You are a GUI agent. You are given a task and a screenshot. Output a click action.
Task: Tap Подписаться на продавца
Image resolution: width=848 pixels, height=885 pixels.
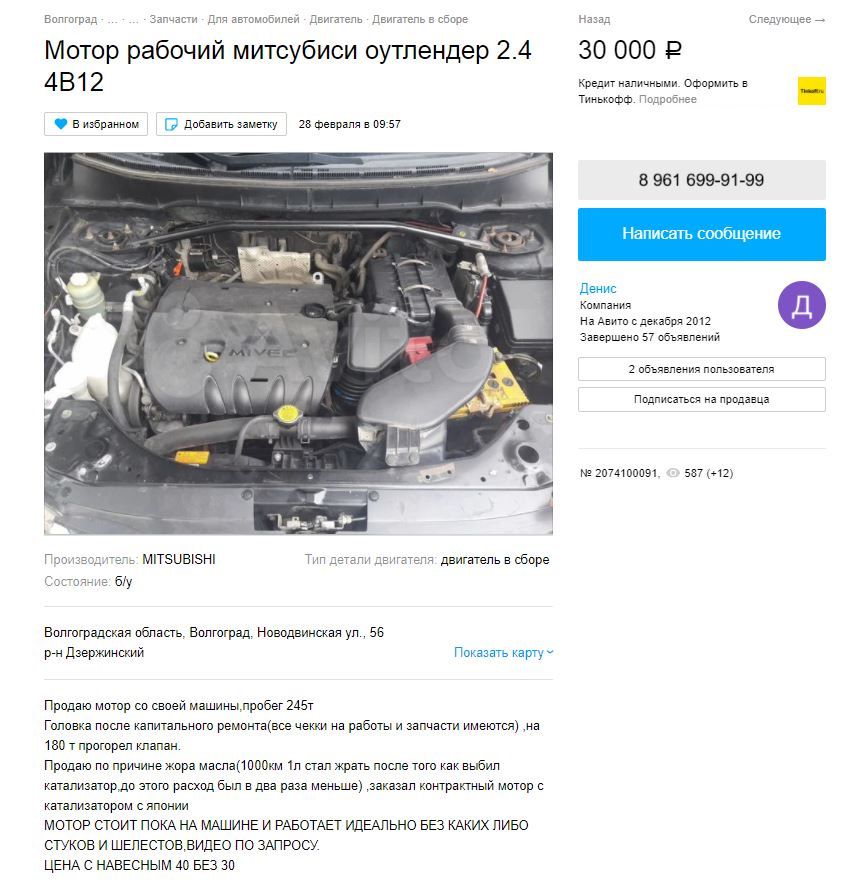tap(701, 399)
